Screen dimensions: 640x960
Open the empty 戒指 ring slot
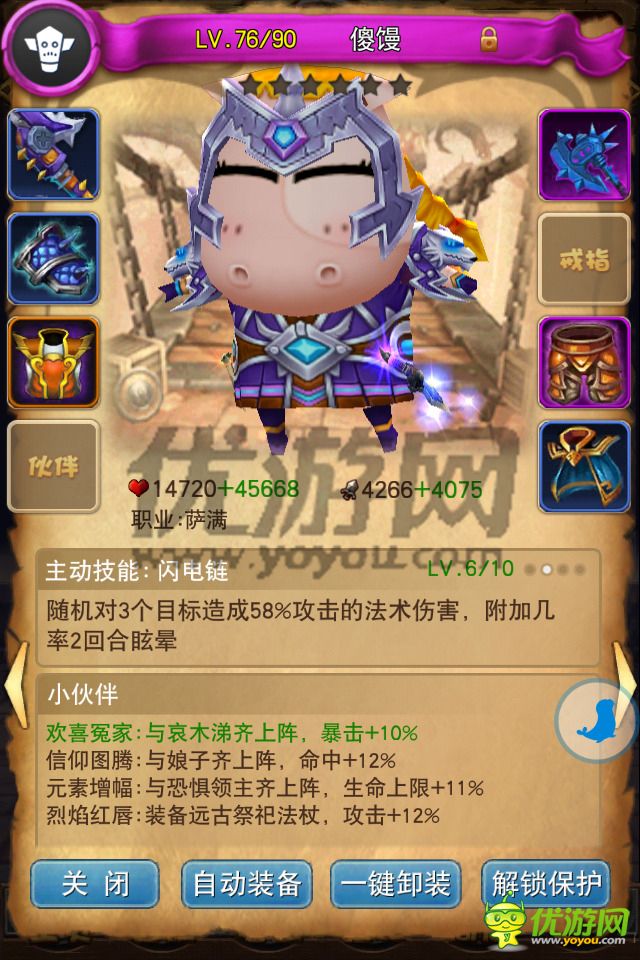(x=584, y=260)
